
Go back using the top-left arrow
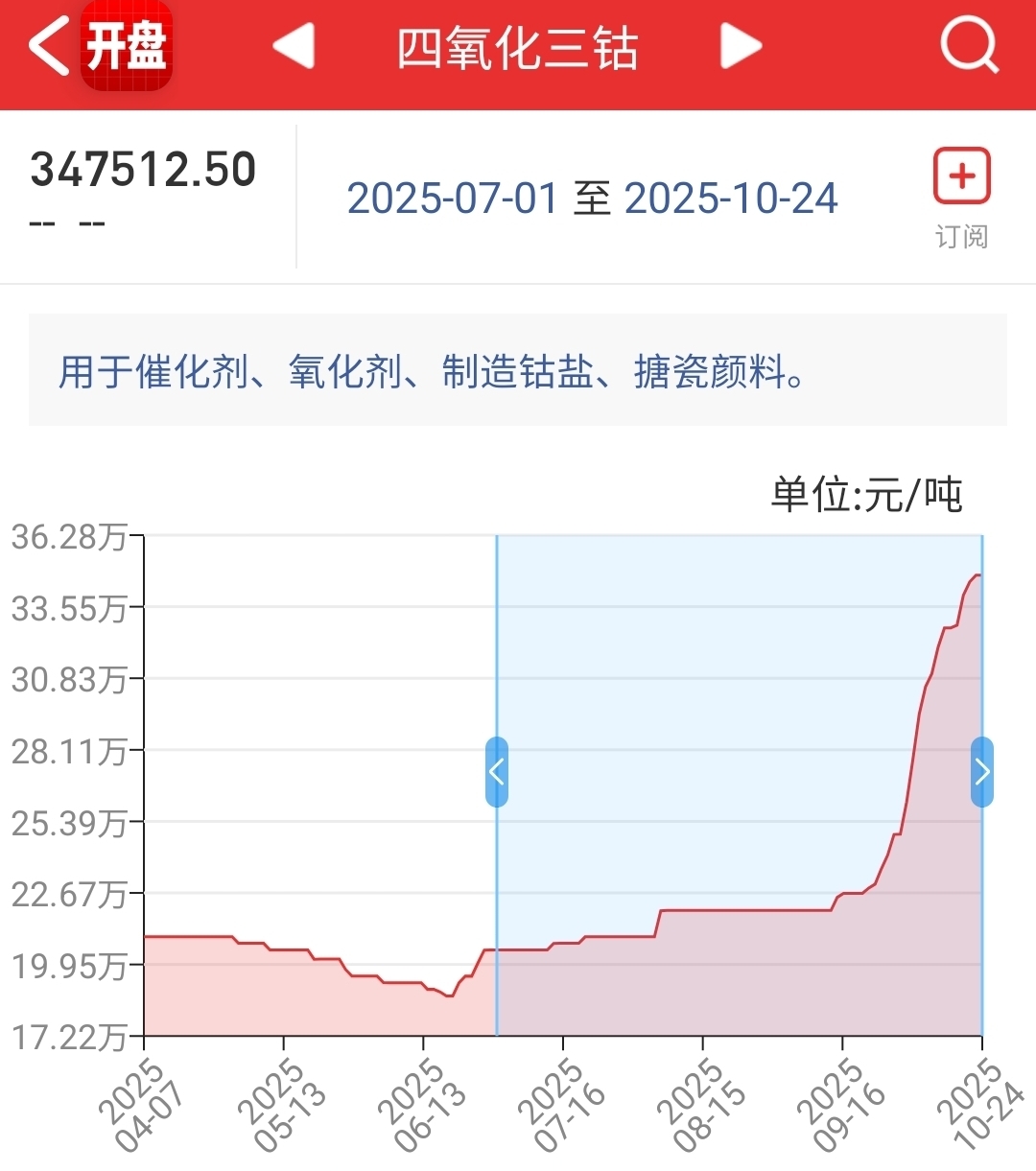(x=48, y=46)
